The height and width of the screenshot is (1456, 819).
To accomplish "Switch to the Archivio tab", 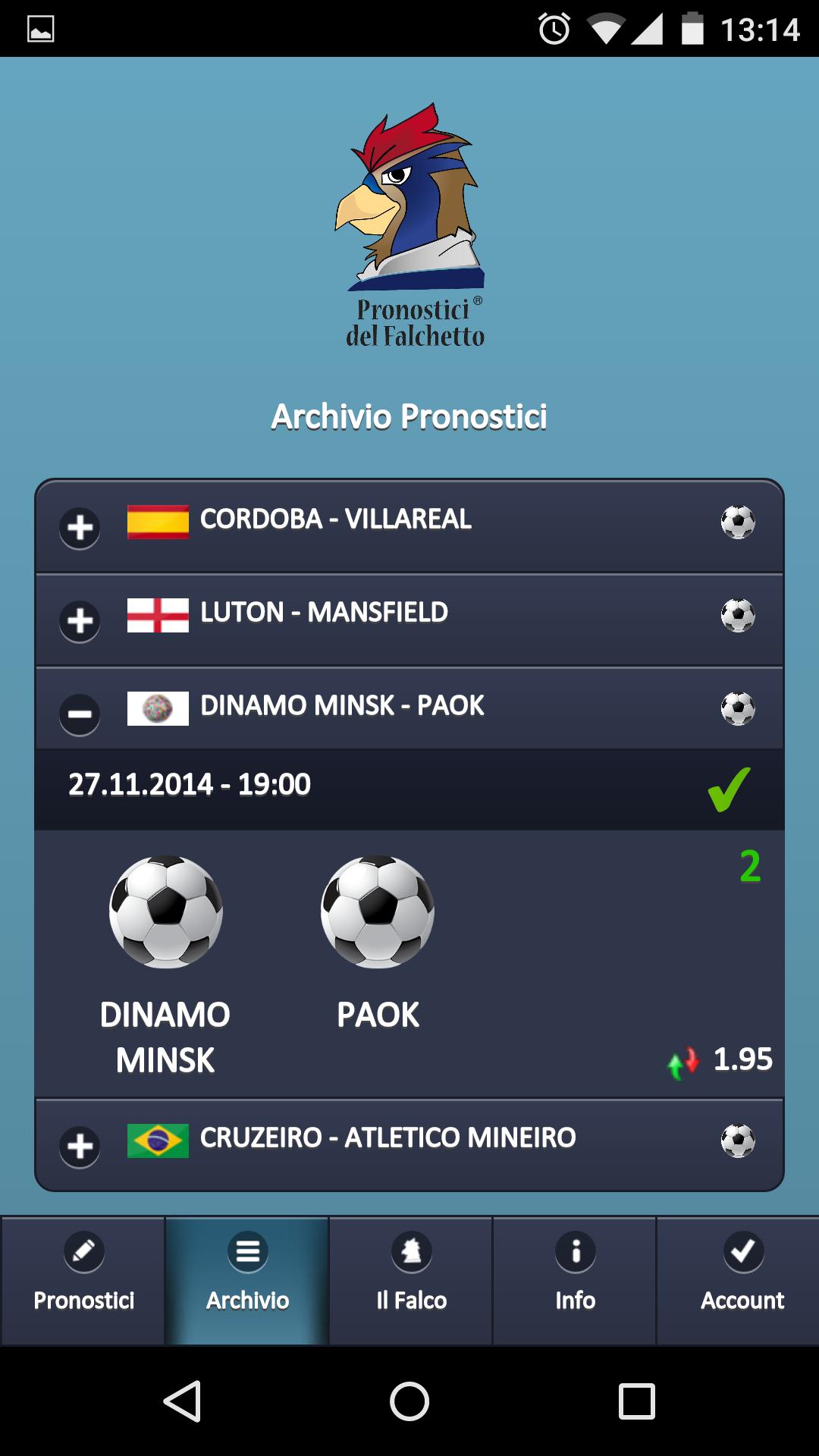I will (246, 1282).
